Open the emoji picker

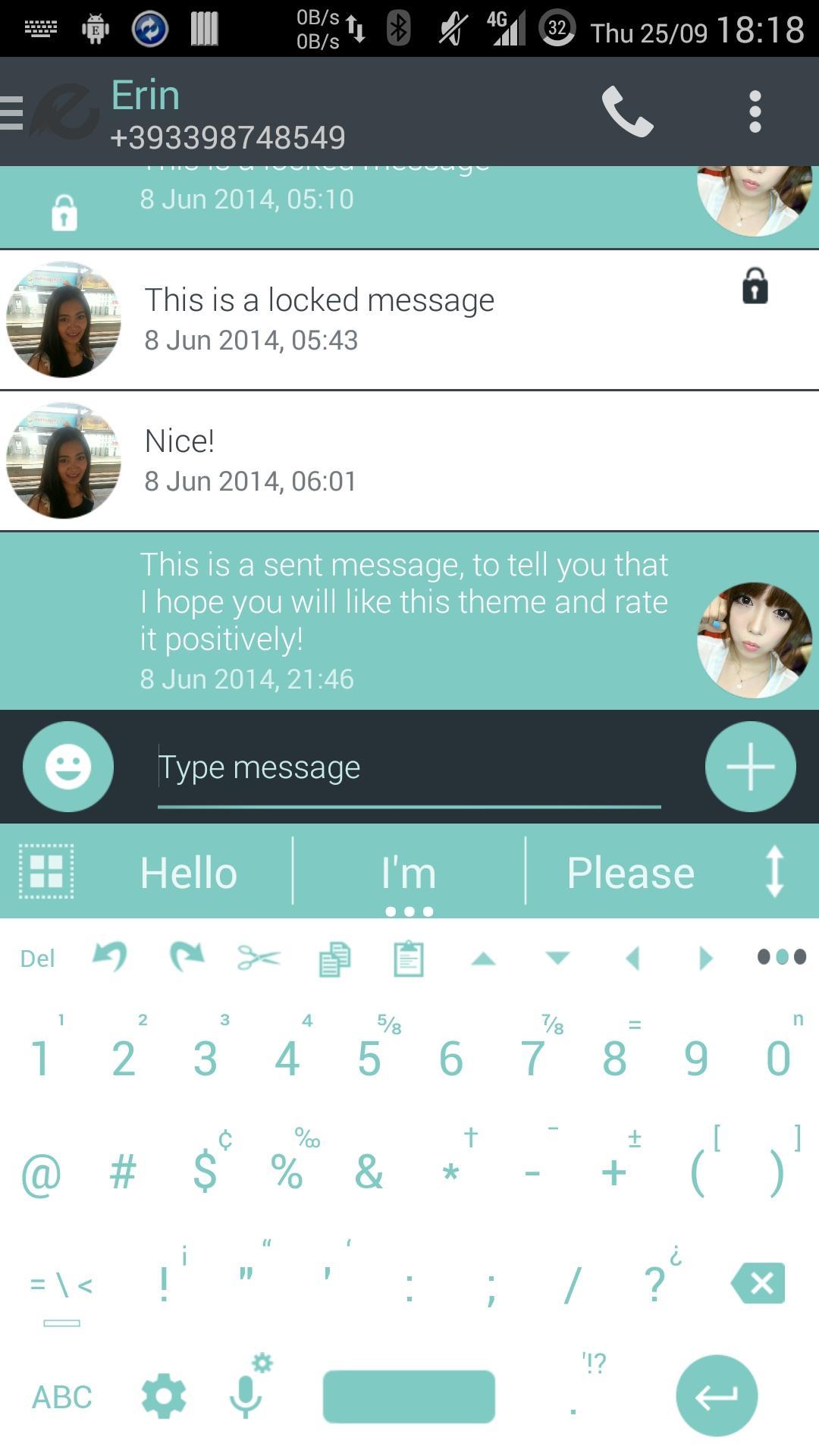[x=67, y=766]
